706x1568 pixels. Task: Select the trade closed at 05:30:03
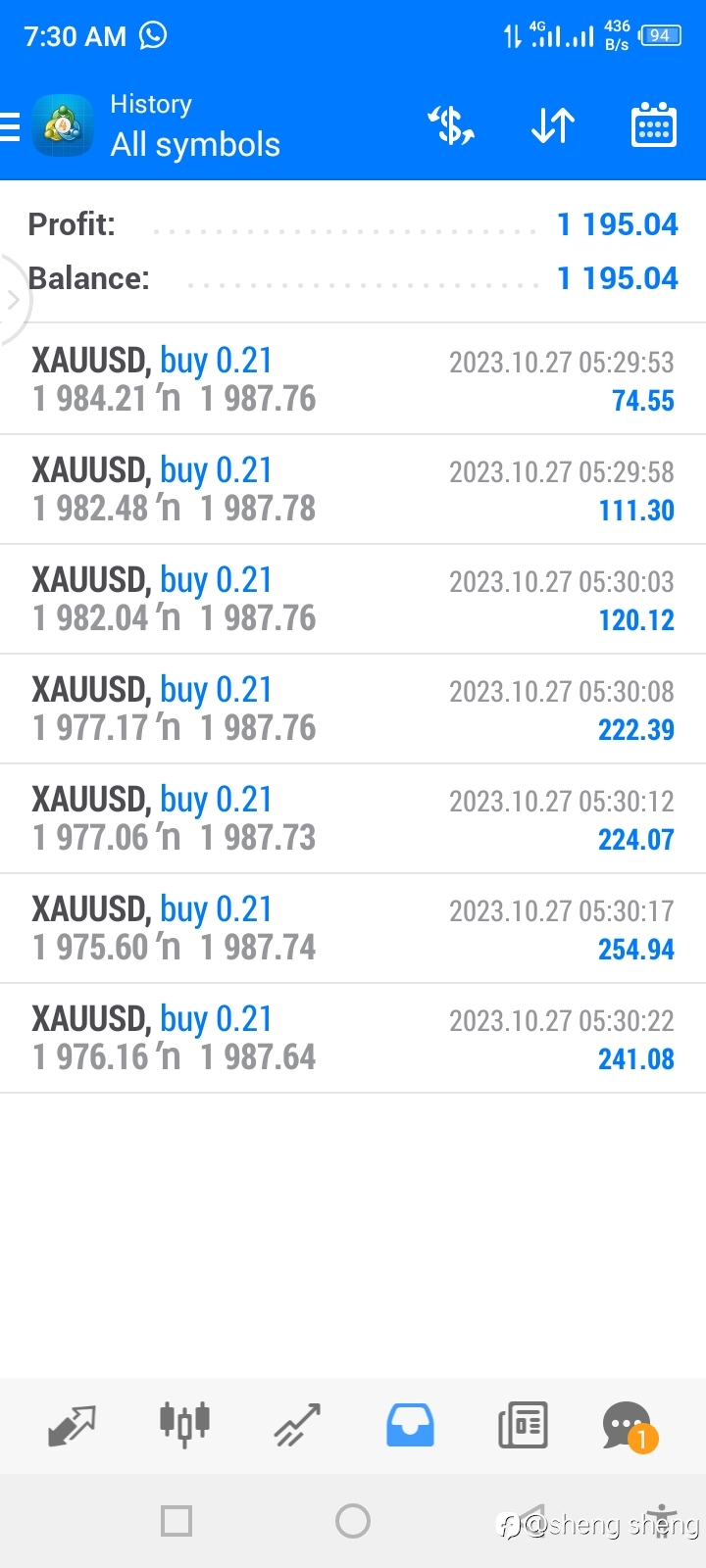click(x=353, y=599)
